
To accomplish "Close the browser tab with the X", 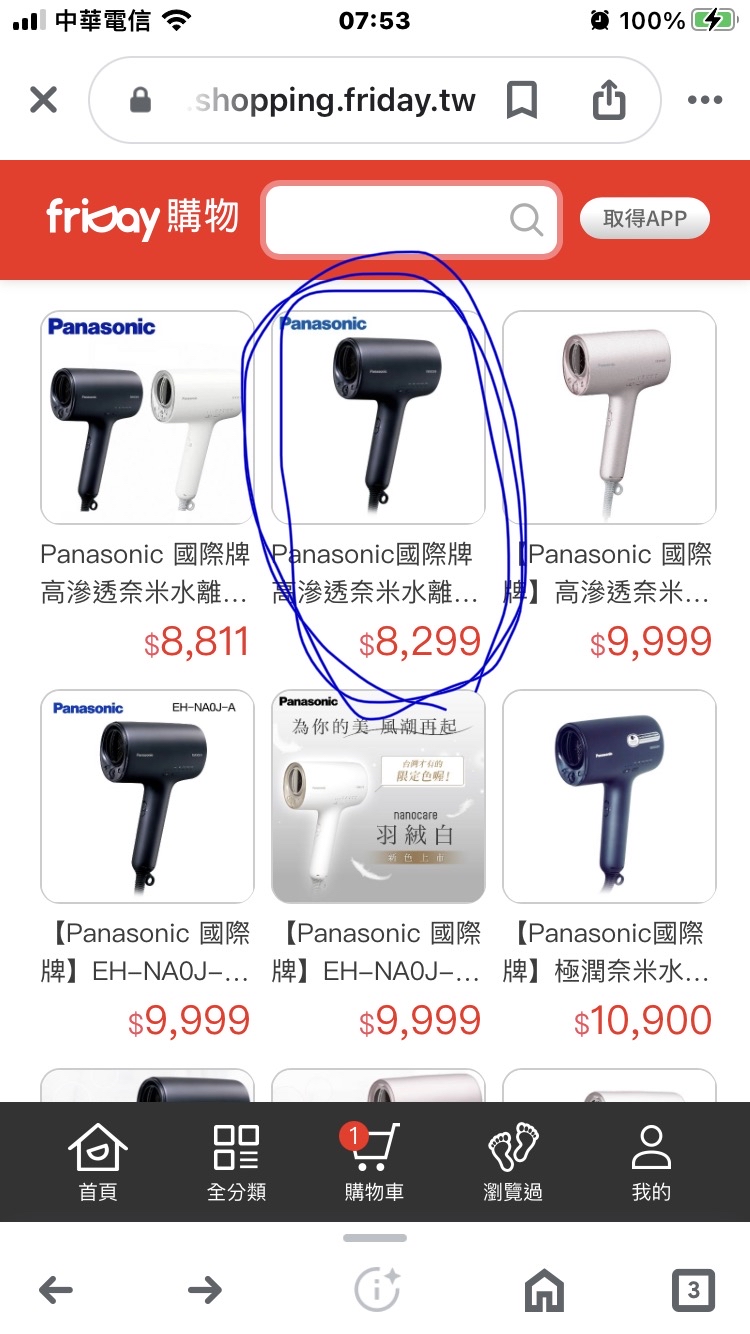I will coord(43,100).
